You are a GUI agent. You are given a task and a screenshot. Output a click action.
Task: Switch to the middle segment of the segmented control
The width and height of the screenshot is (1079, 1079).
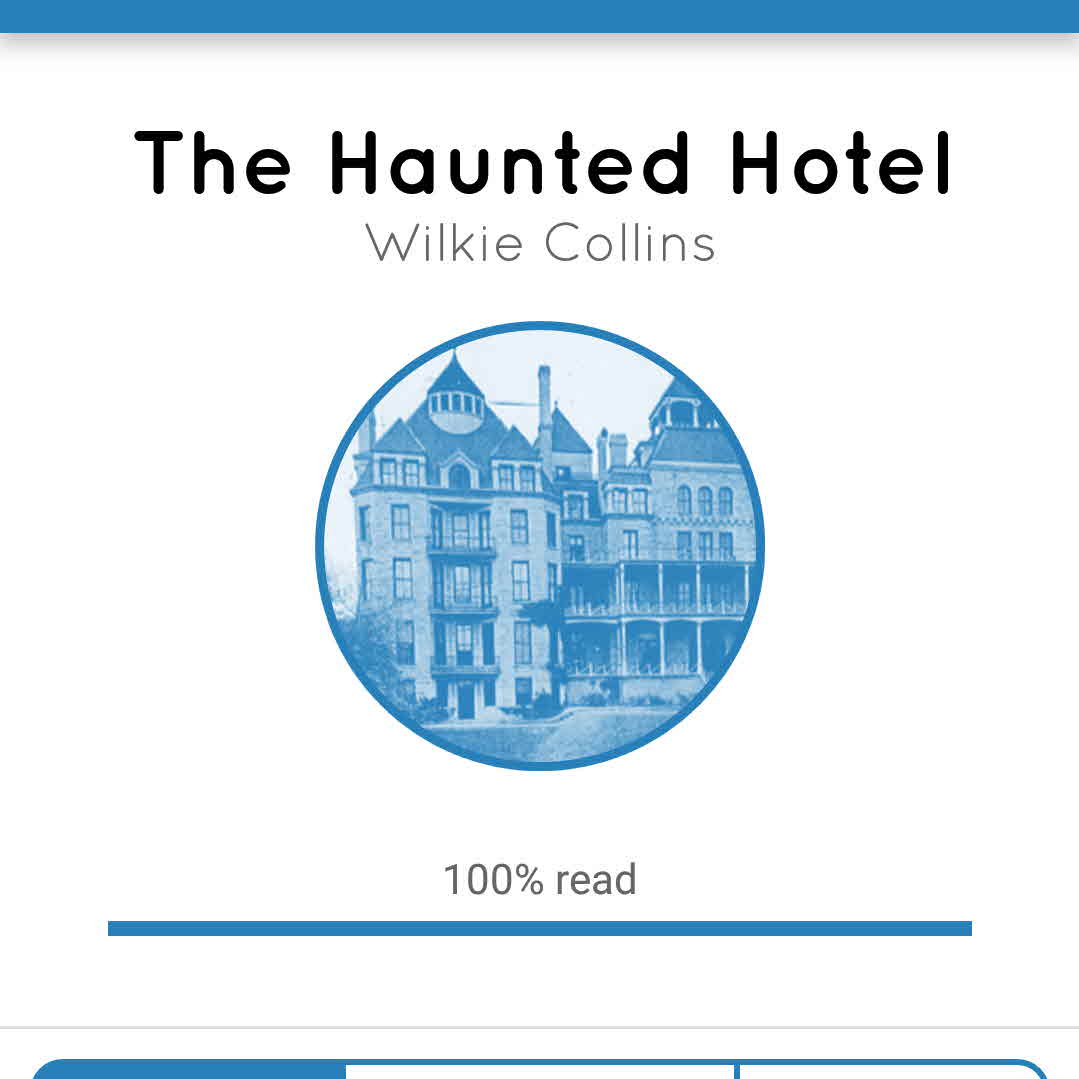click(540, 1072)
